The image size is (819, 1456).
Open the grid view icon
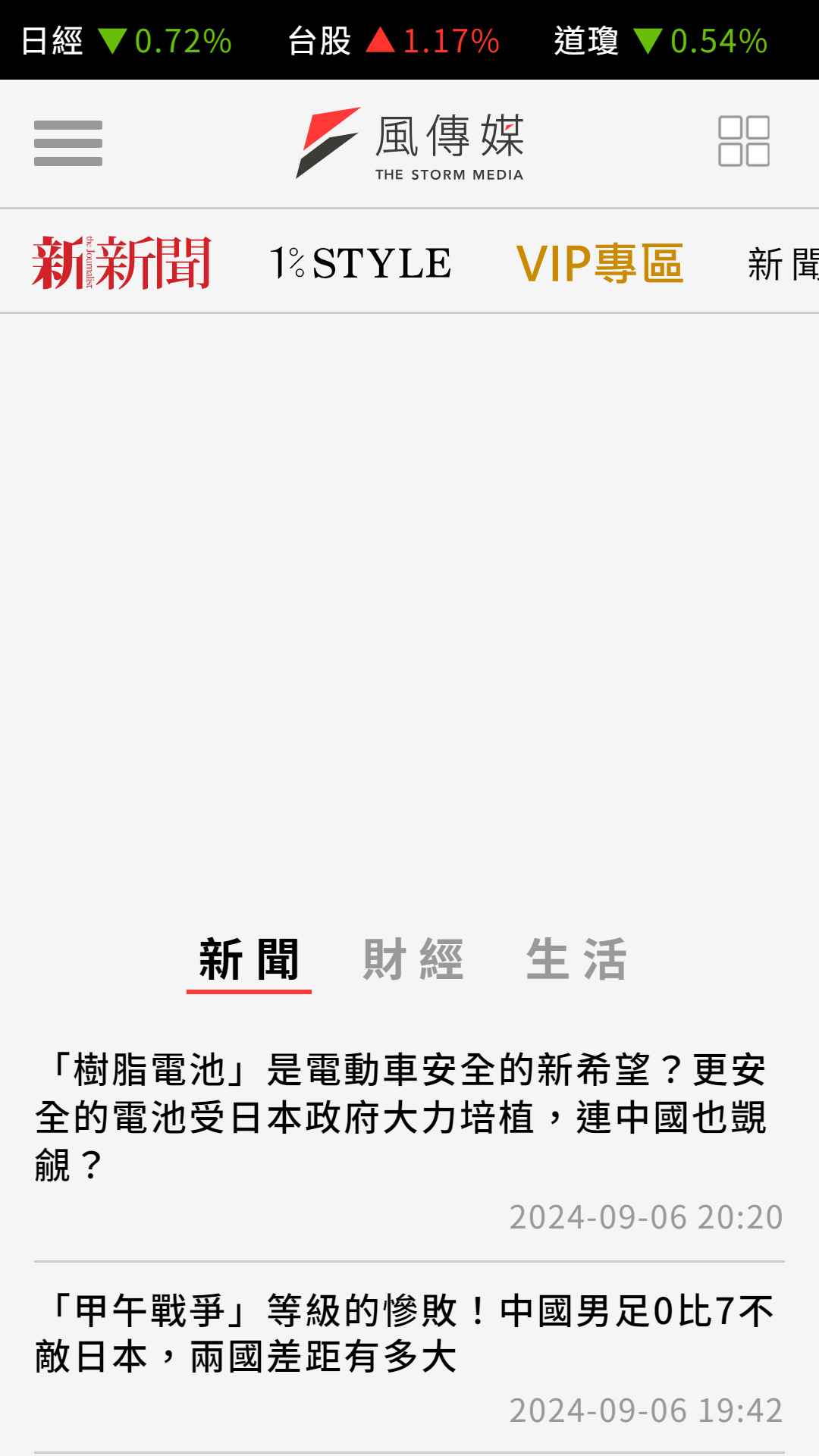pyautogui.click(x=744, y=141)
